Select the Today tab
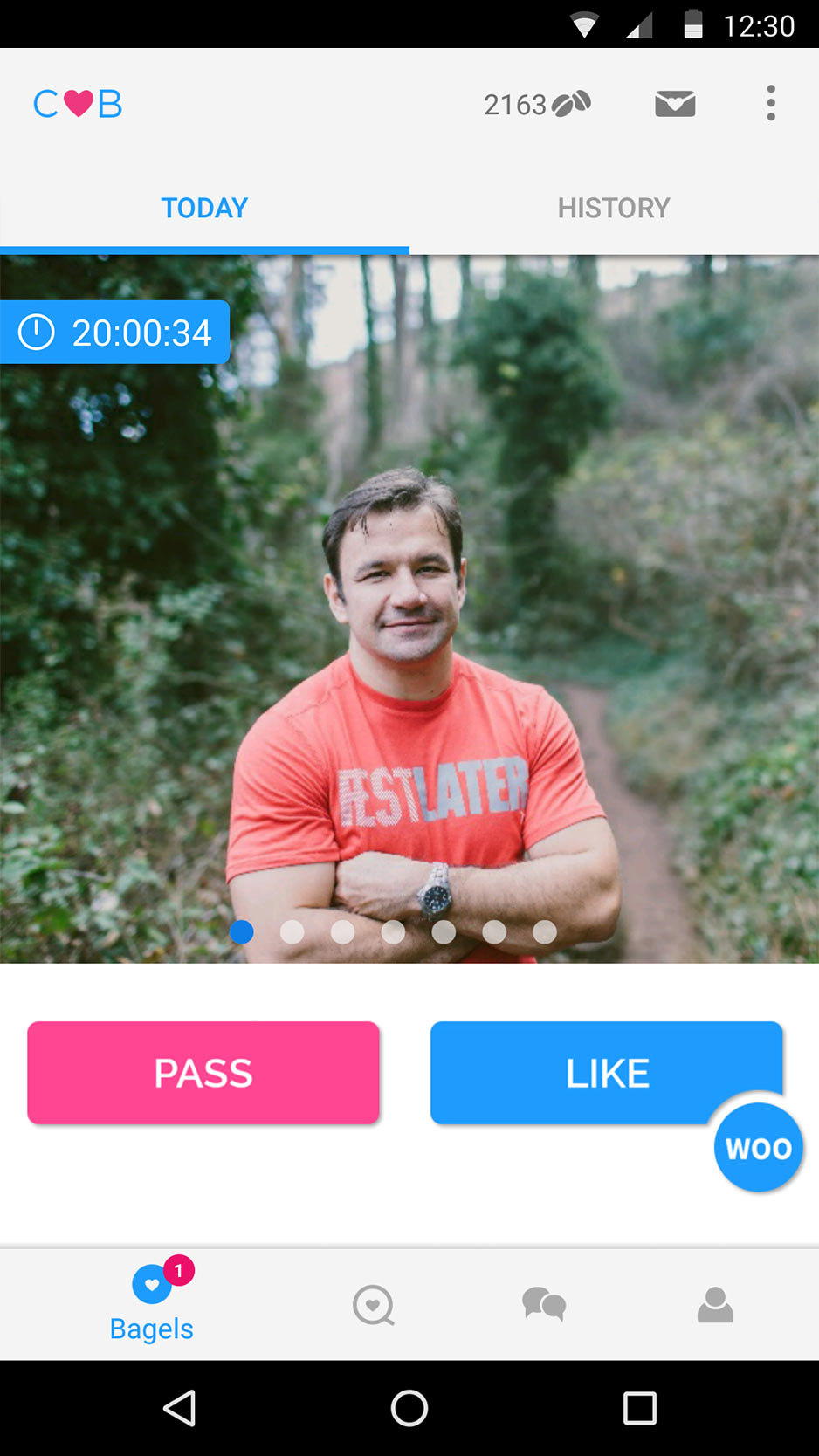The image size is (819, 1456). coord(204,208)
